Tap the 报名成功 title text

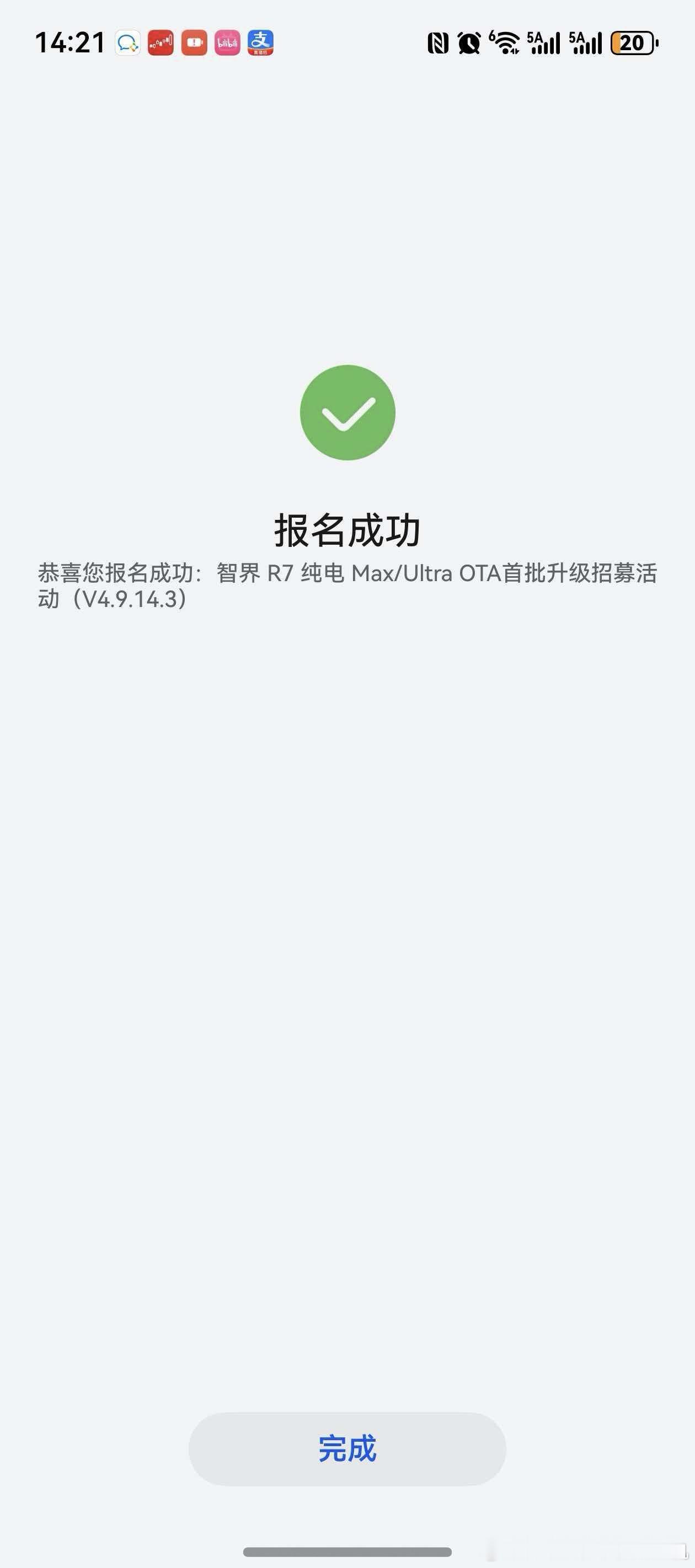[347, 530]
